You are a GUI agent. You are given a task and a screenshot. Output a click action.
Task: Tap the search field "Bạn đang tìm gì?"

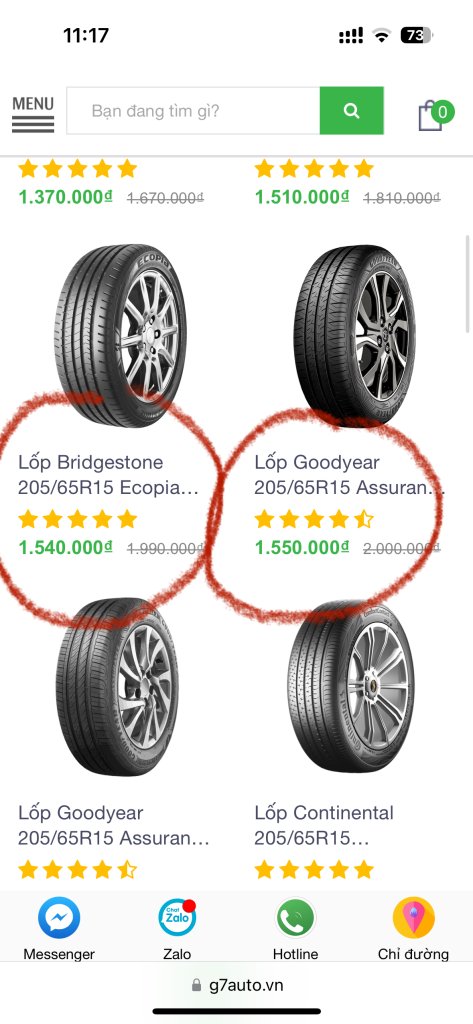click(193, 111)
